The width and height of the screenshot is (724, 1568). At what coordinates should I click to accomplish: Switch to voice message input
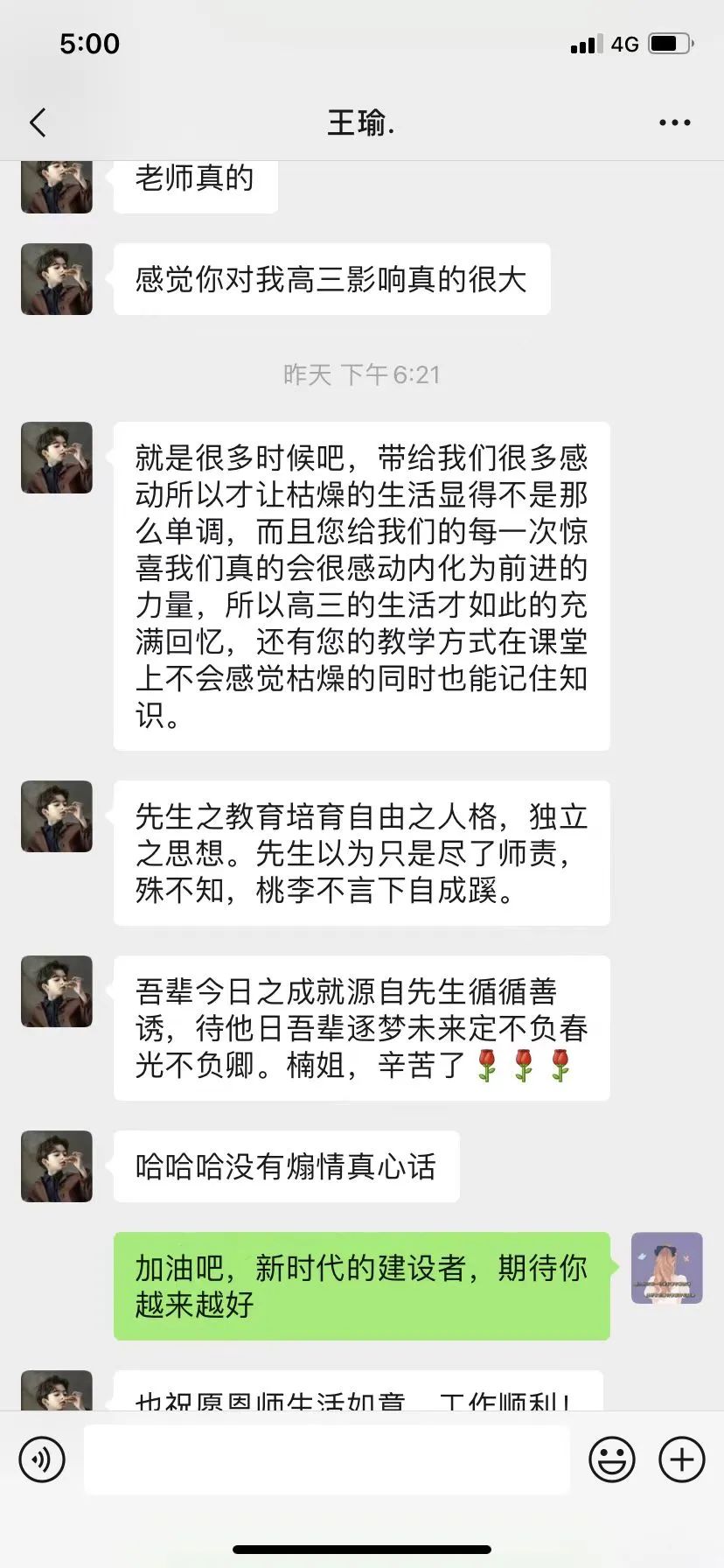(42, 1459)
